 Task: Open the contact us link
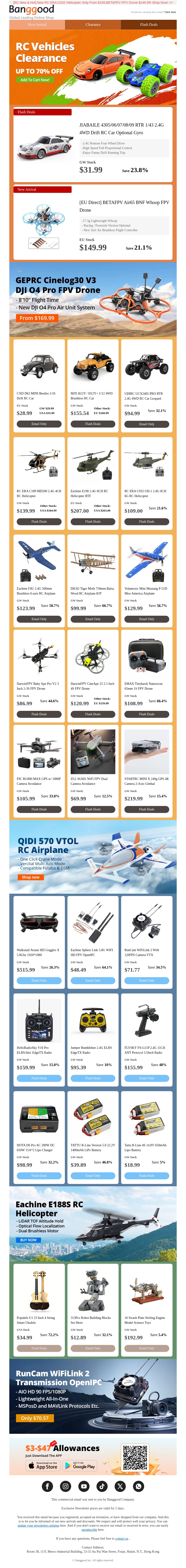(x=122, y=1538)
